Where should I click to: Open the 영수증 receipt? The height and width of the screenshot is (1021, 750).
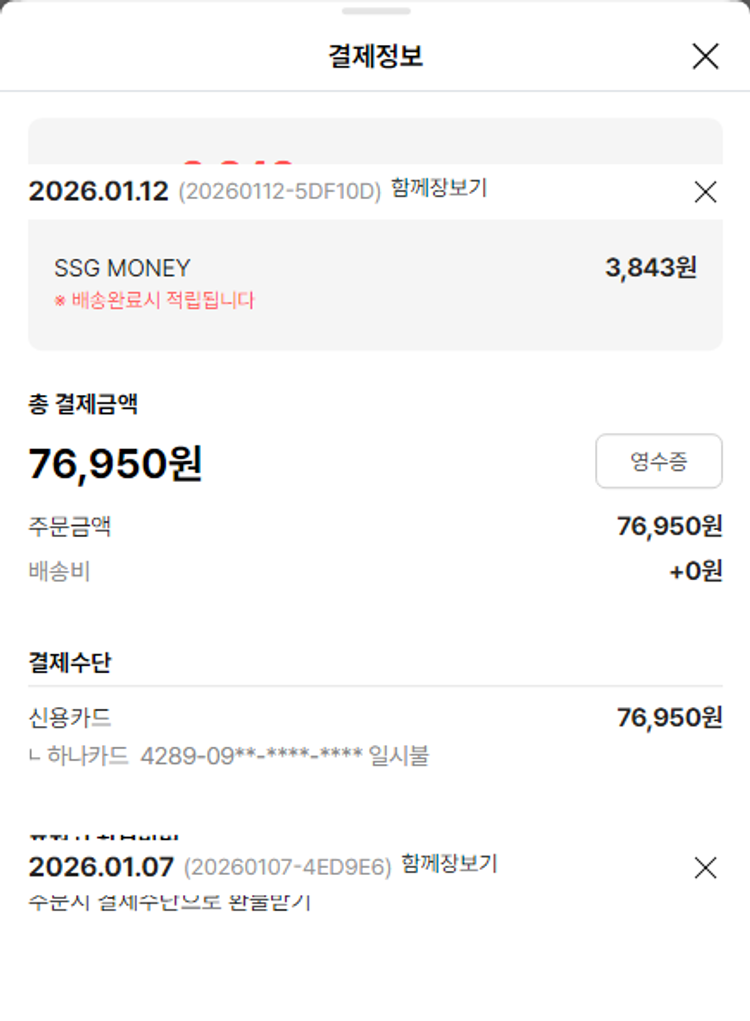click(x=658, y=461)
